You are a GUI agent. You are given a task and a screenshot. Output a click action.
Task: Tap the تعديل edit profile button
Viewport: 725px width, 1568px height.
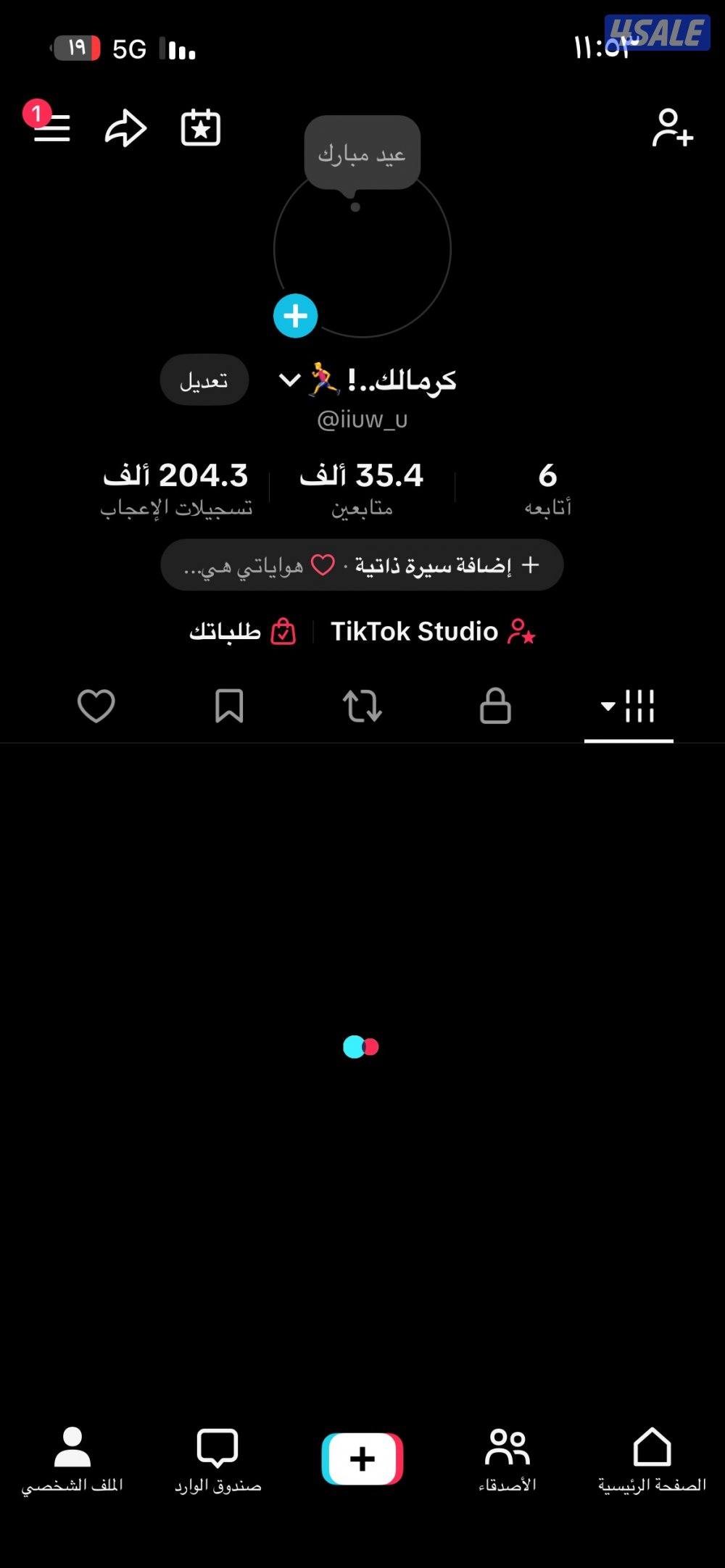click(x=203, y=380)
